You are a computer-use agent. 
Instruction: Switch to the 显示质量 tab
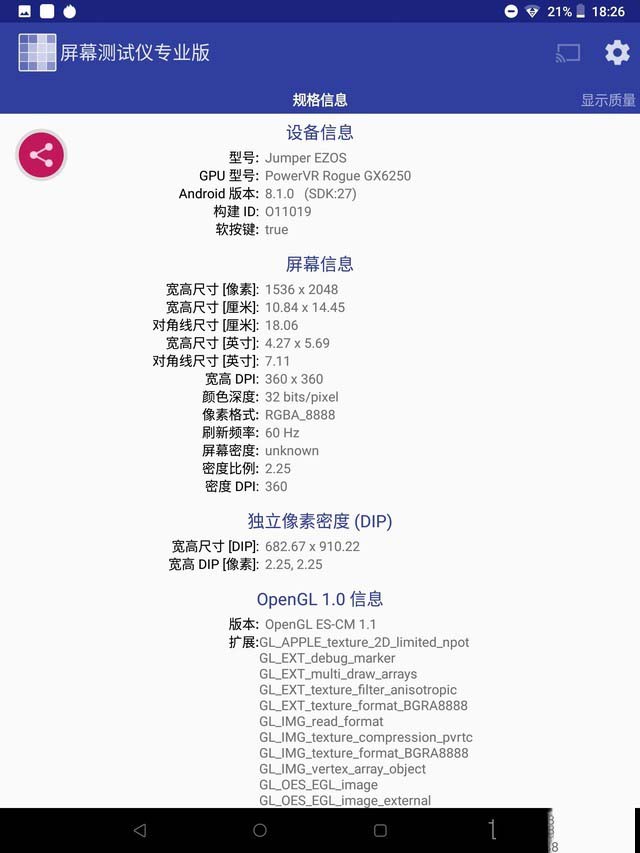point(608,100)
